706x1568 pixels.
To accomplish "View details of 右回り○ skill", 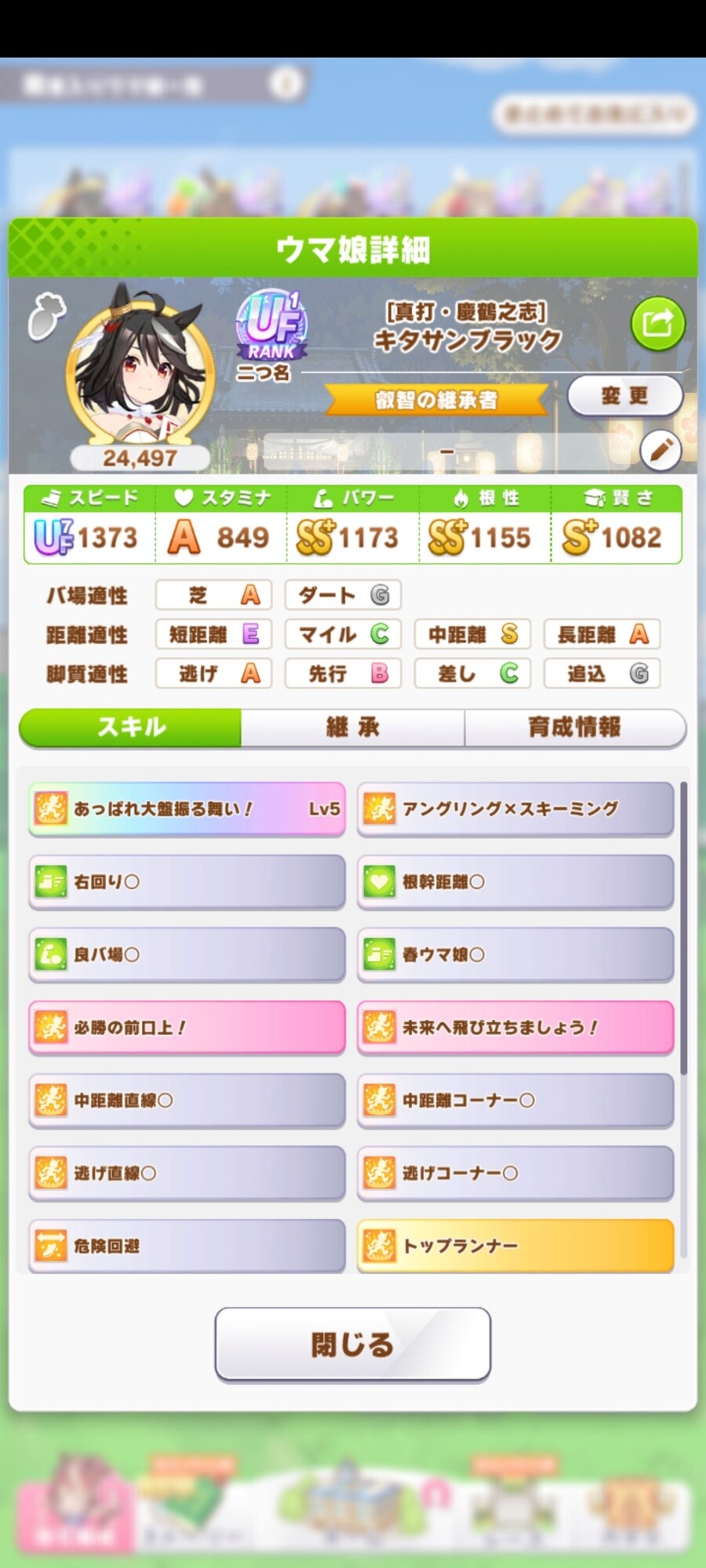I will point(187,882).
